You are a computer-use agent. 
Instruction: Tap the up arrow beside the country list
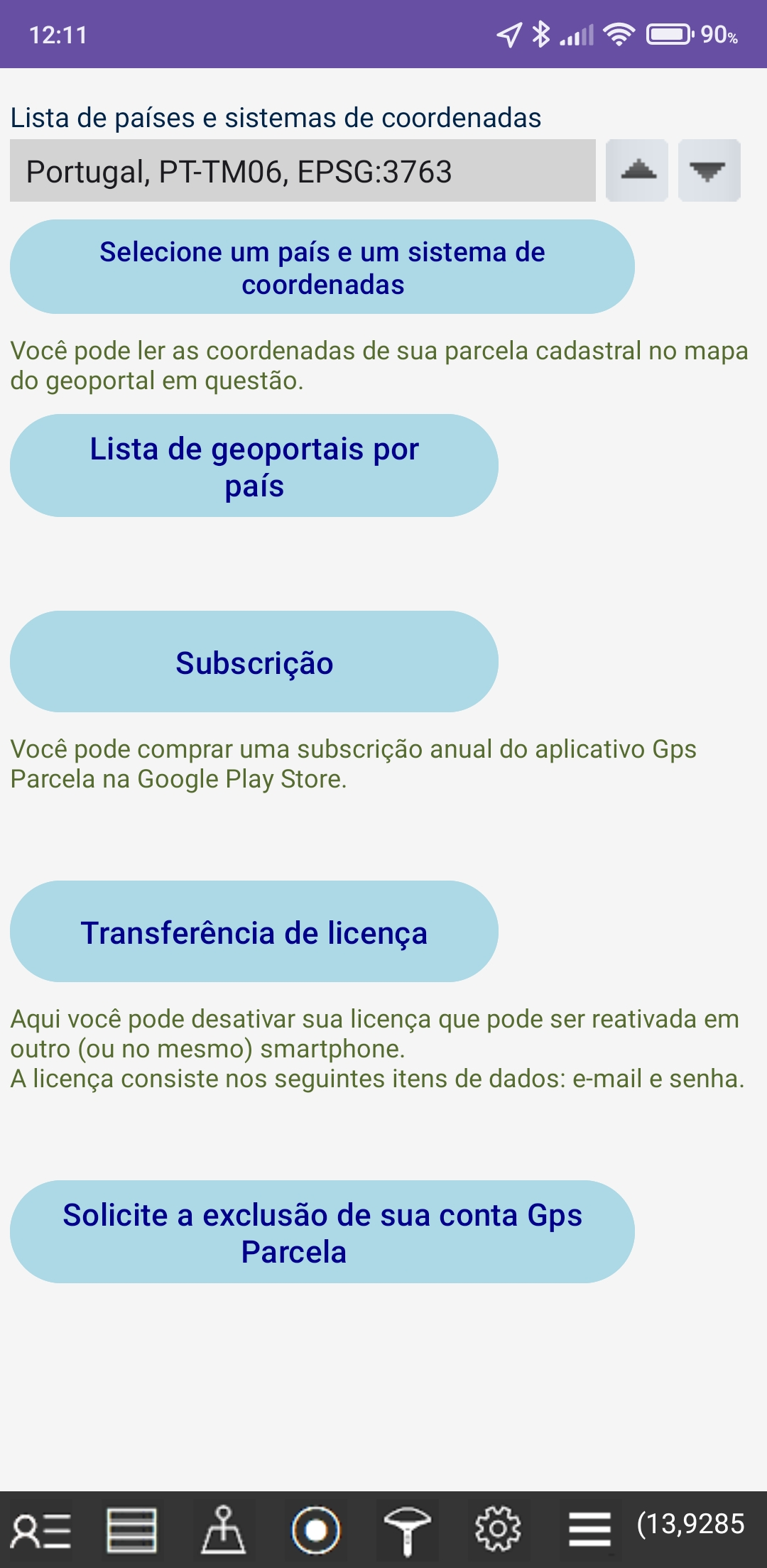tap(637, 170)
